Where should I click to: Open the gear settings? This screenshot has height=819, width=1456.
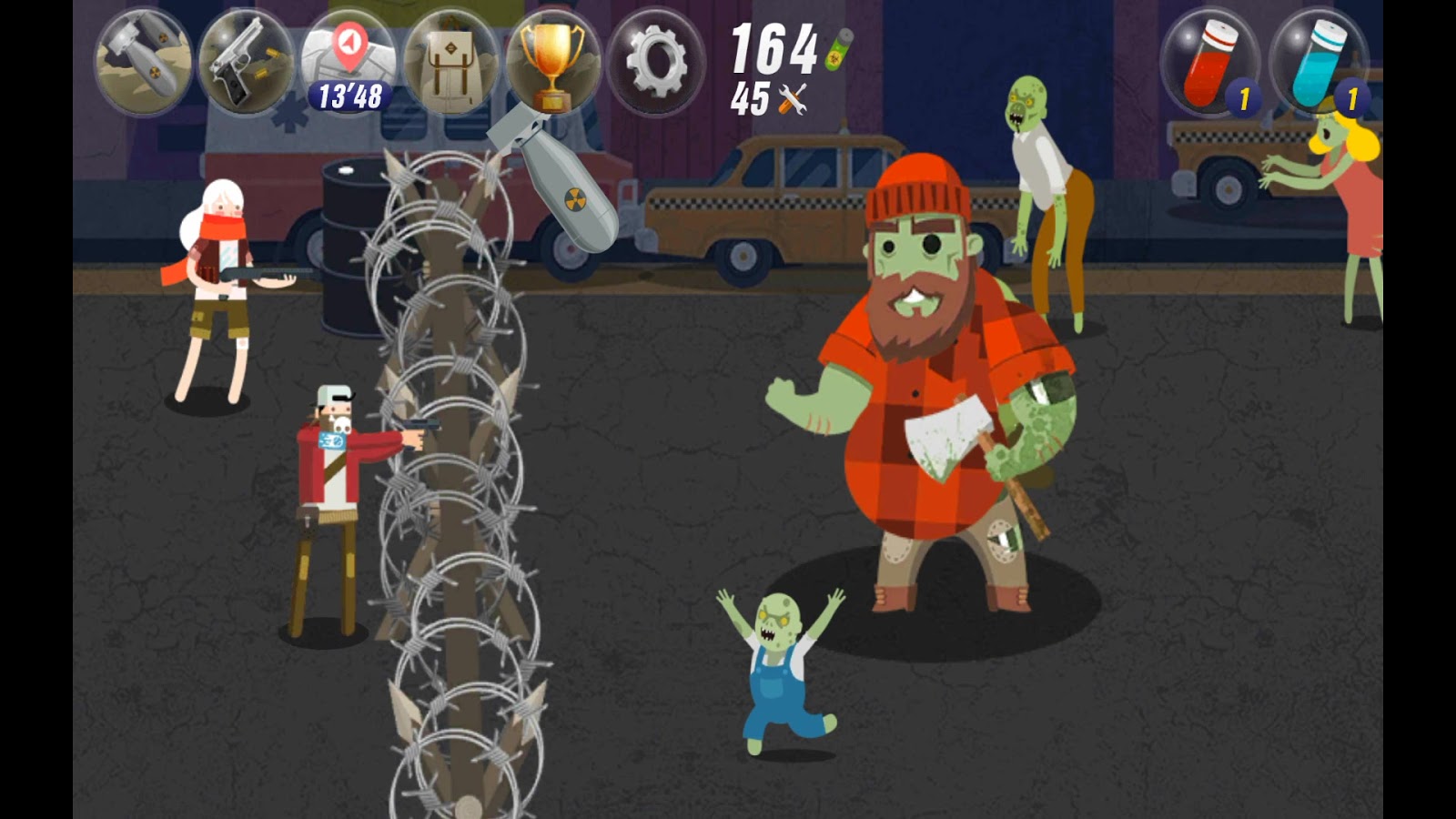pos(656,64)
